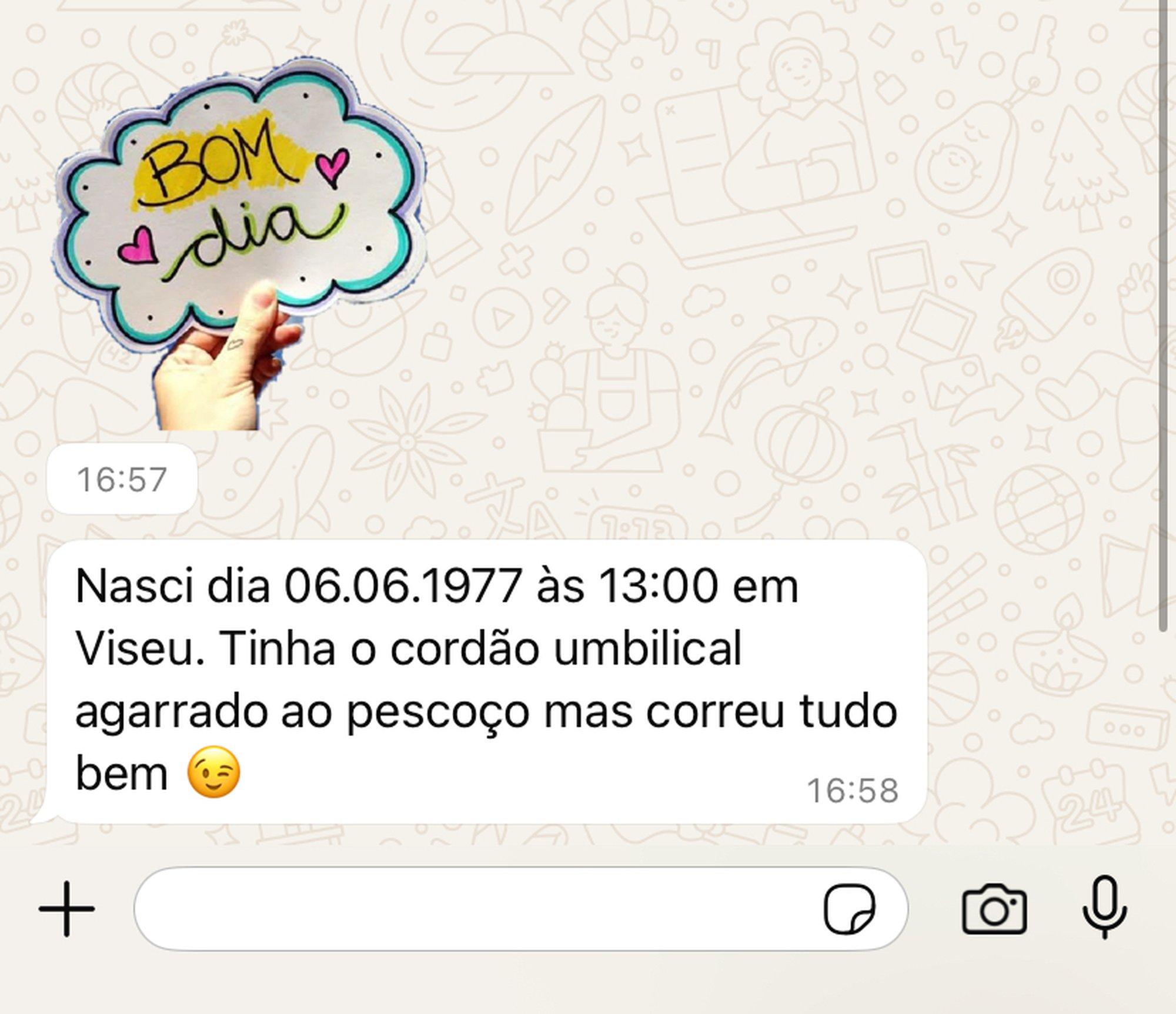Image resolution: width=1176 pixels, height=1014 pixels.
Task: Tap the message text input field
Action: click(470, 909)
